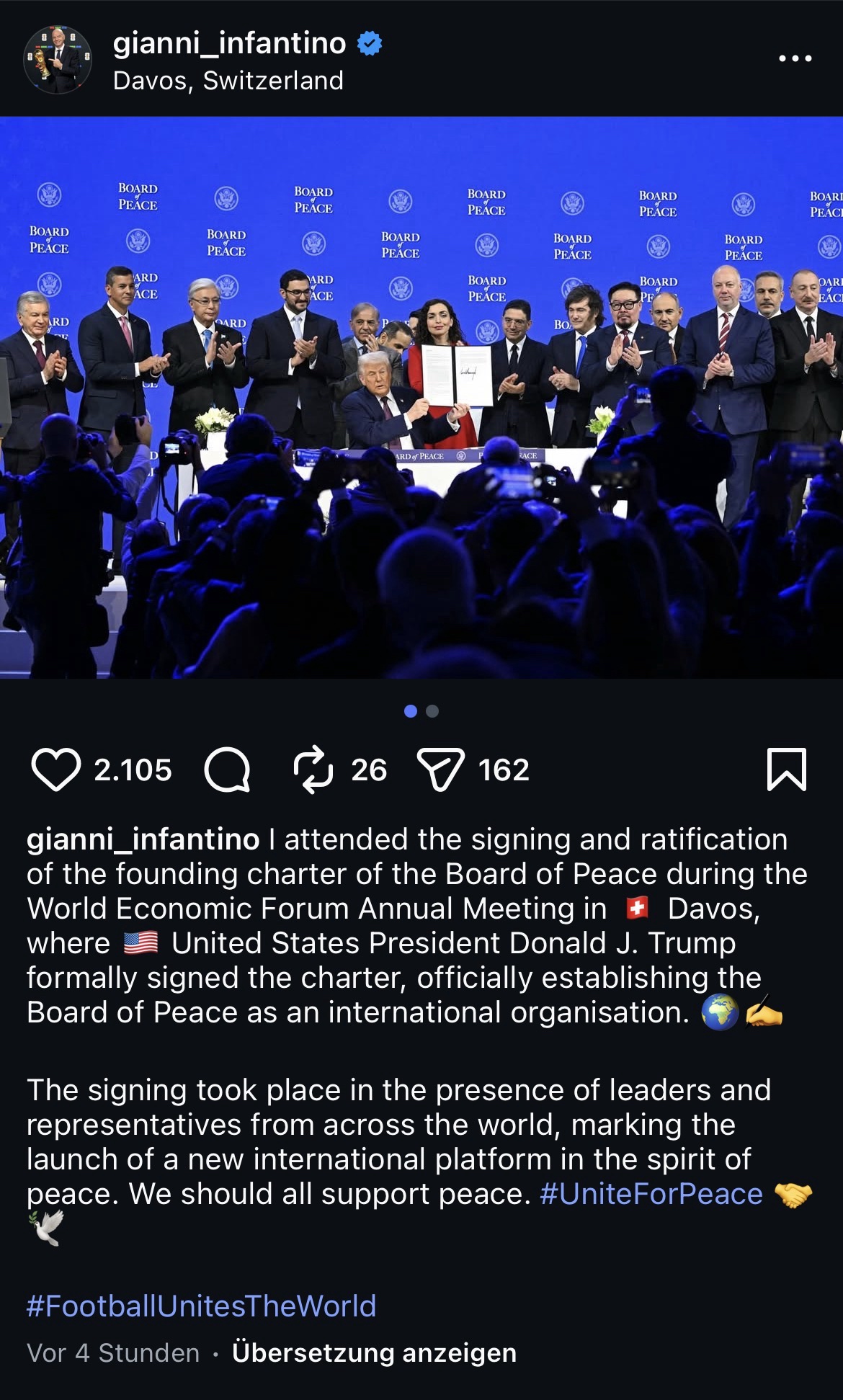Viewport: 843px width, 1400px height.
Task: Open the #UniteForPeace hashtag
Action: (651, 1194)
